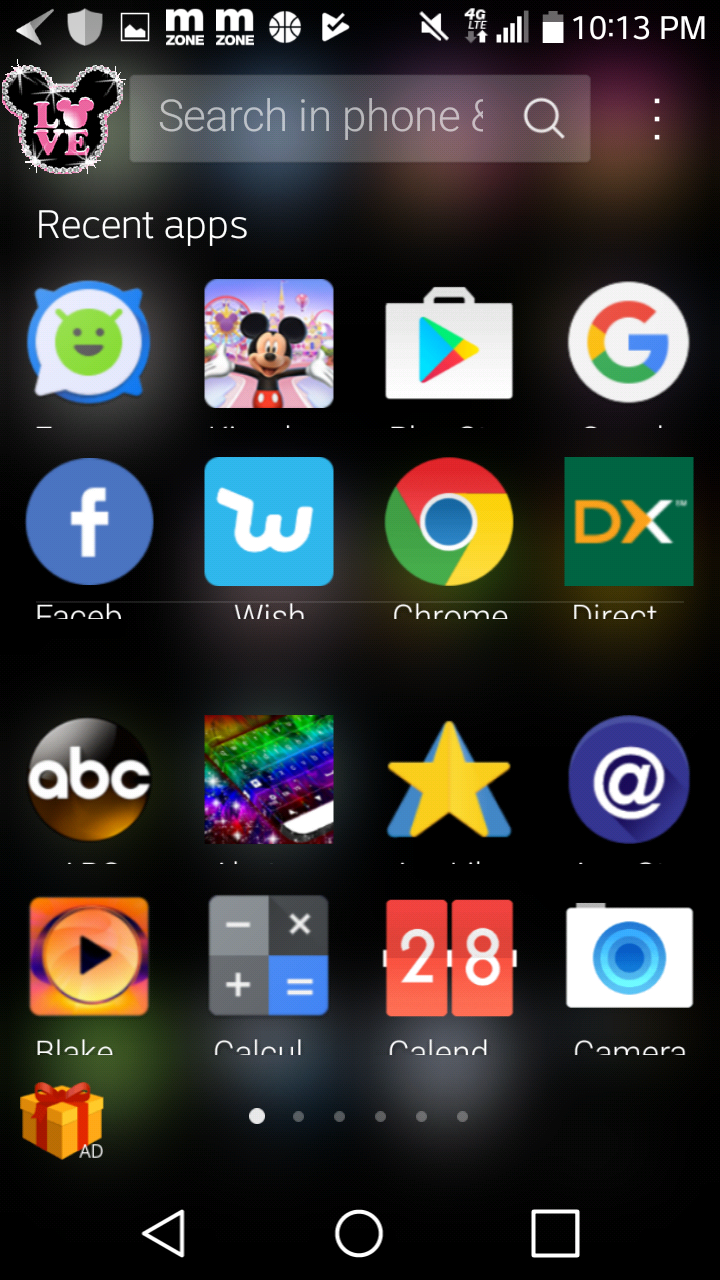Open the Google app
This screenshot has width=720, height=1280.
point(629,343)
